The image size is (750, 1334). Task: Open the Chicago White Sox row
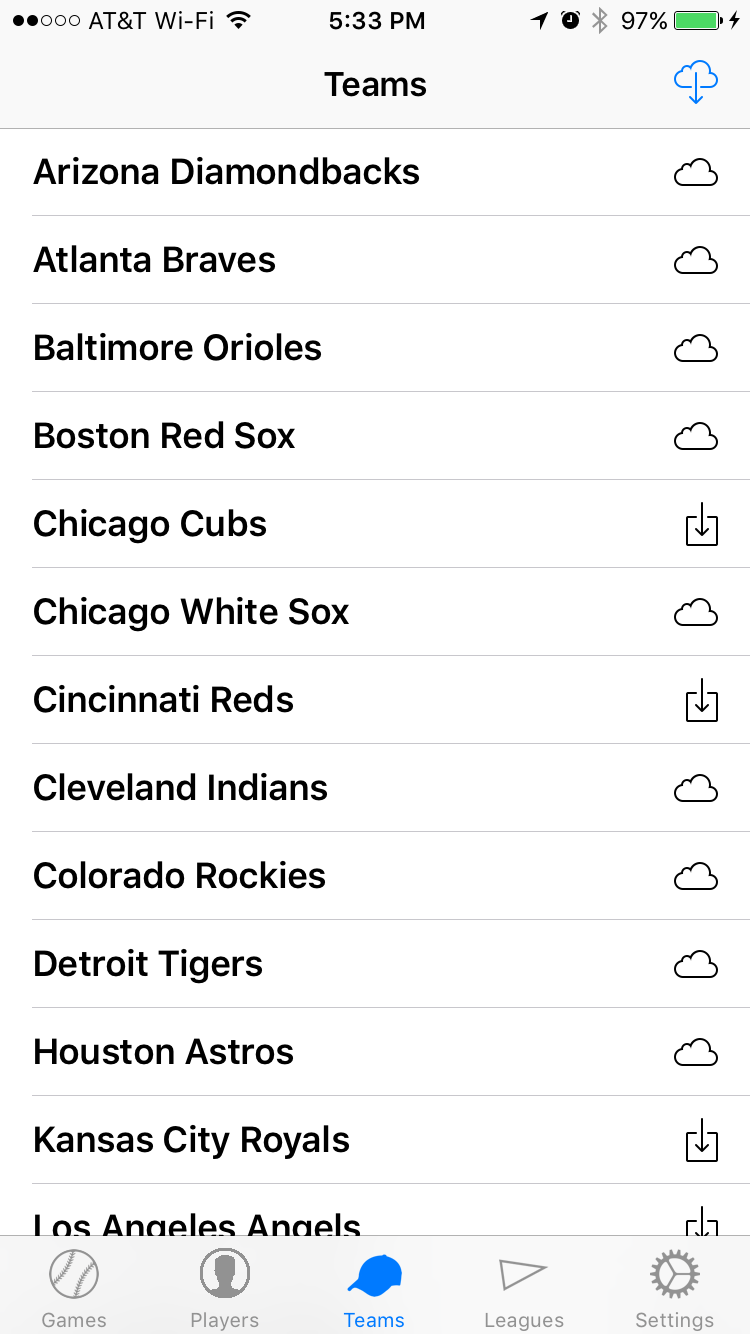[x=191, y=612]
